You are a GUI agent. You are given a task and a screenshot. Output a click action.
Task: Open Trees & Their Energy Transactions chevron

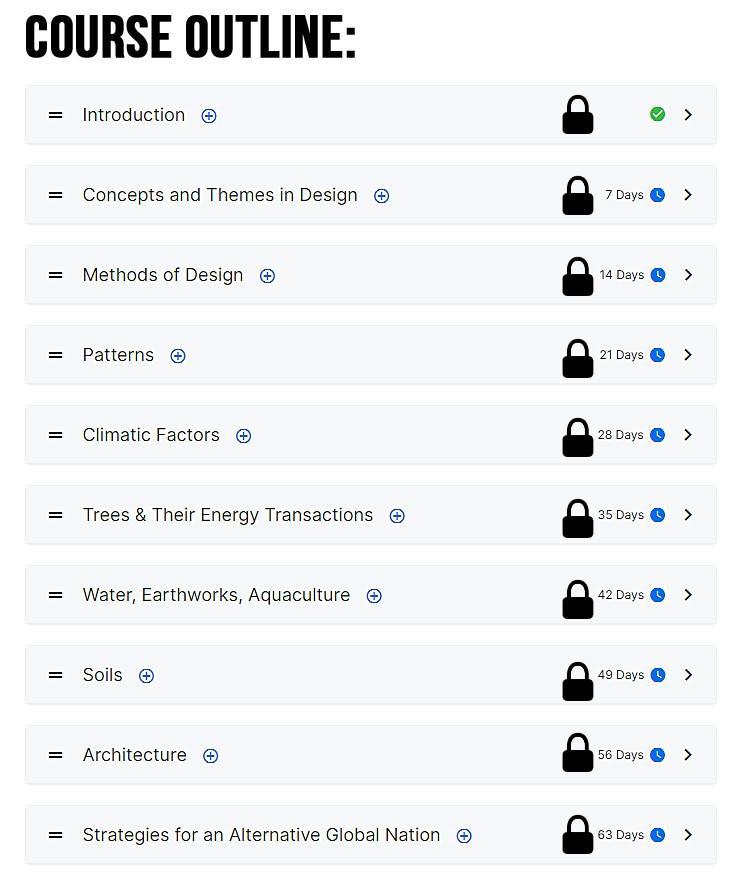tap(688, 515)
